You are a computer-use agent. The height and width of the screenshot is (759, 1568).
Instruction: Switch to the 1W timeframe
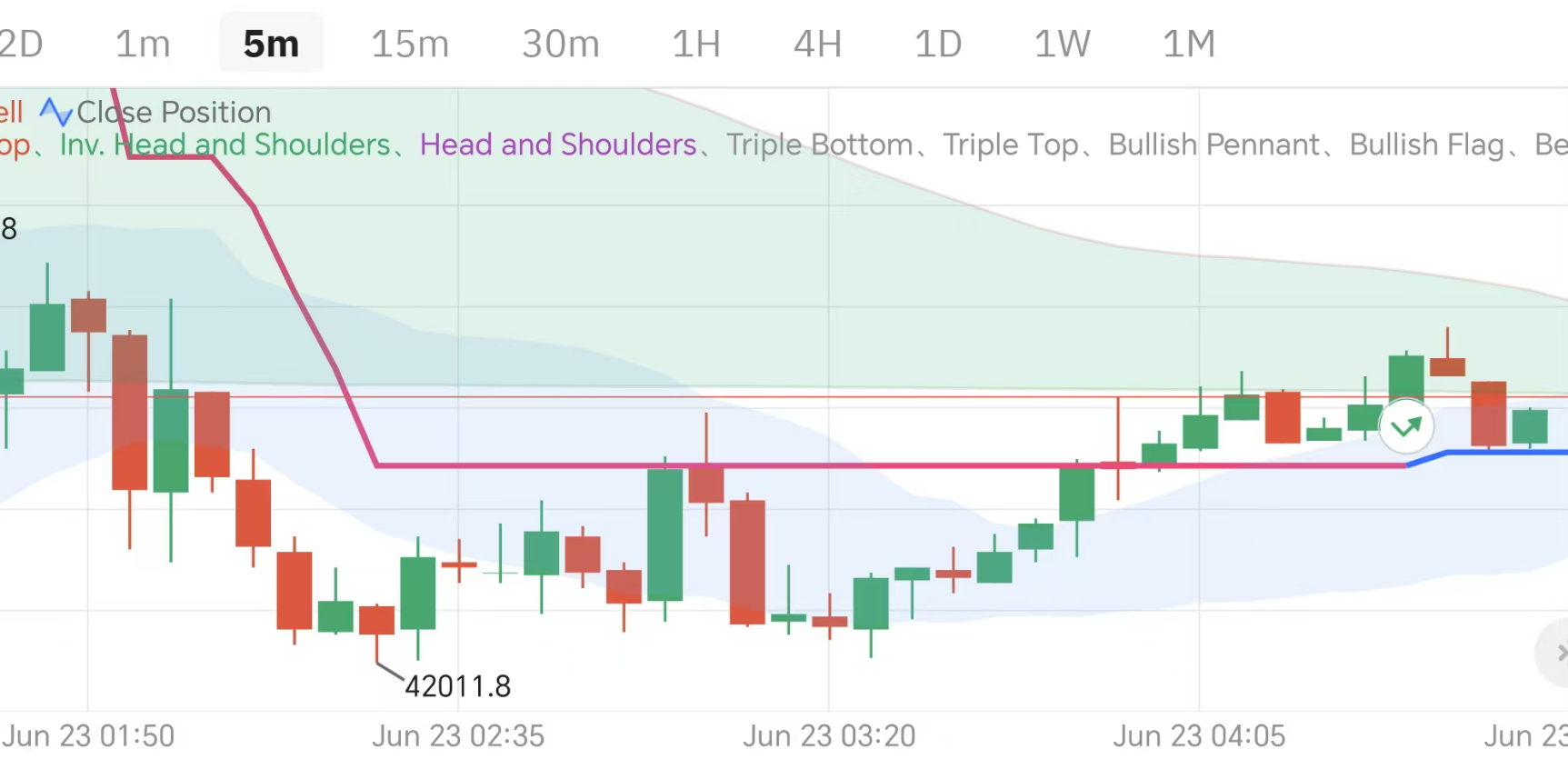coord(1062,44)
